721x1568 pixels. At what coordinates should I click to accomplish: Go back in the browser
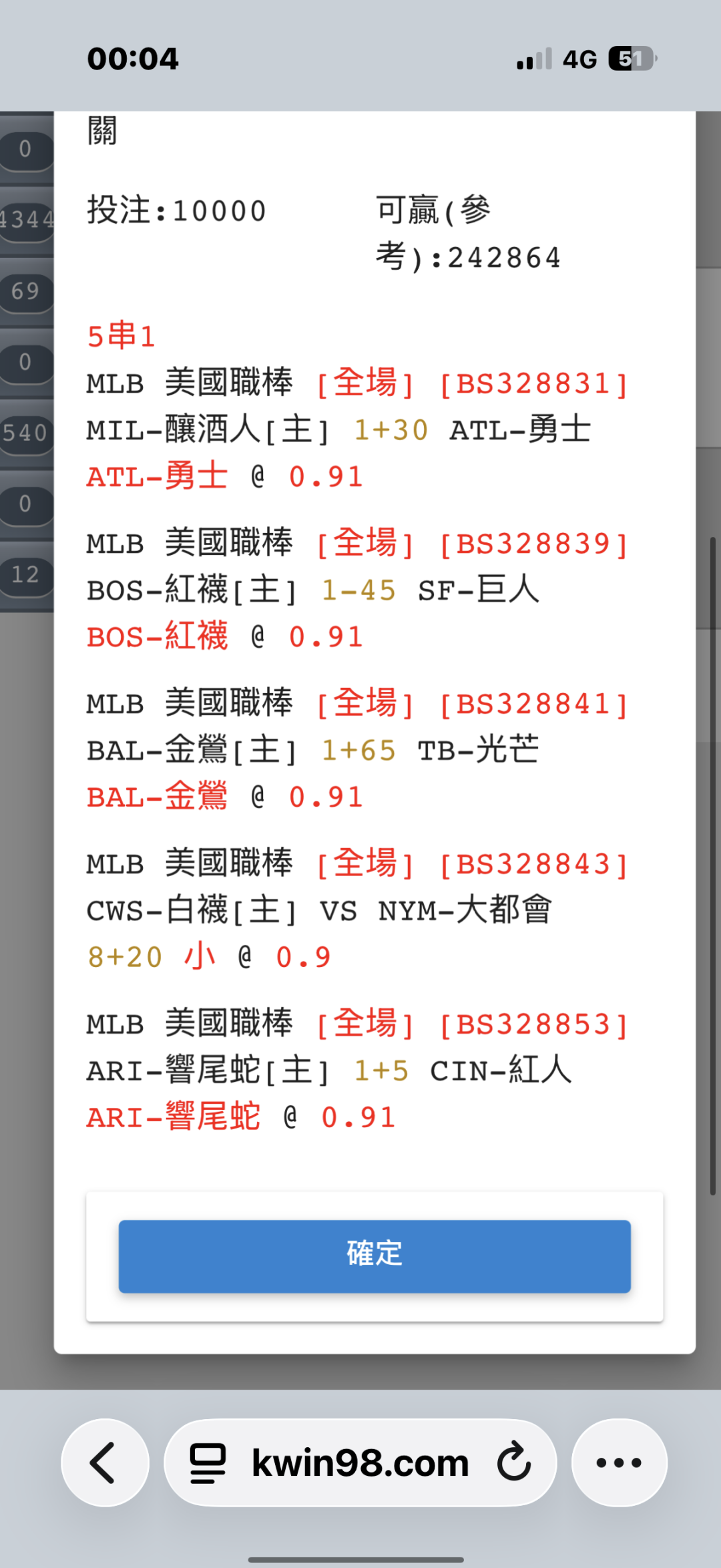pos(105,1462)
